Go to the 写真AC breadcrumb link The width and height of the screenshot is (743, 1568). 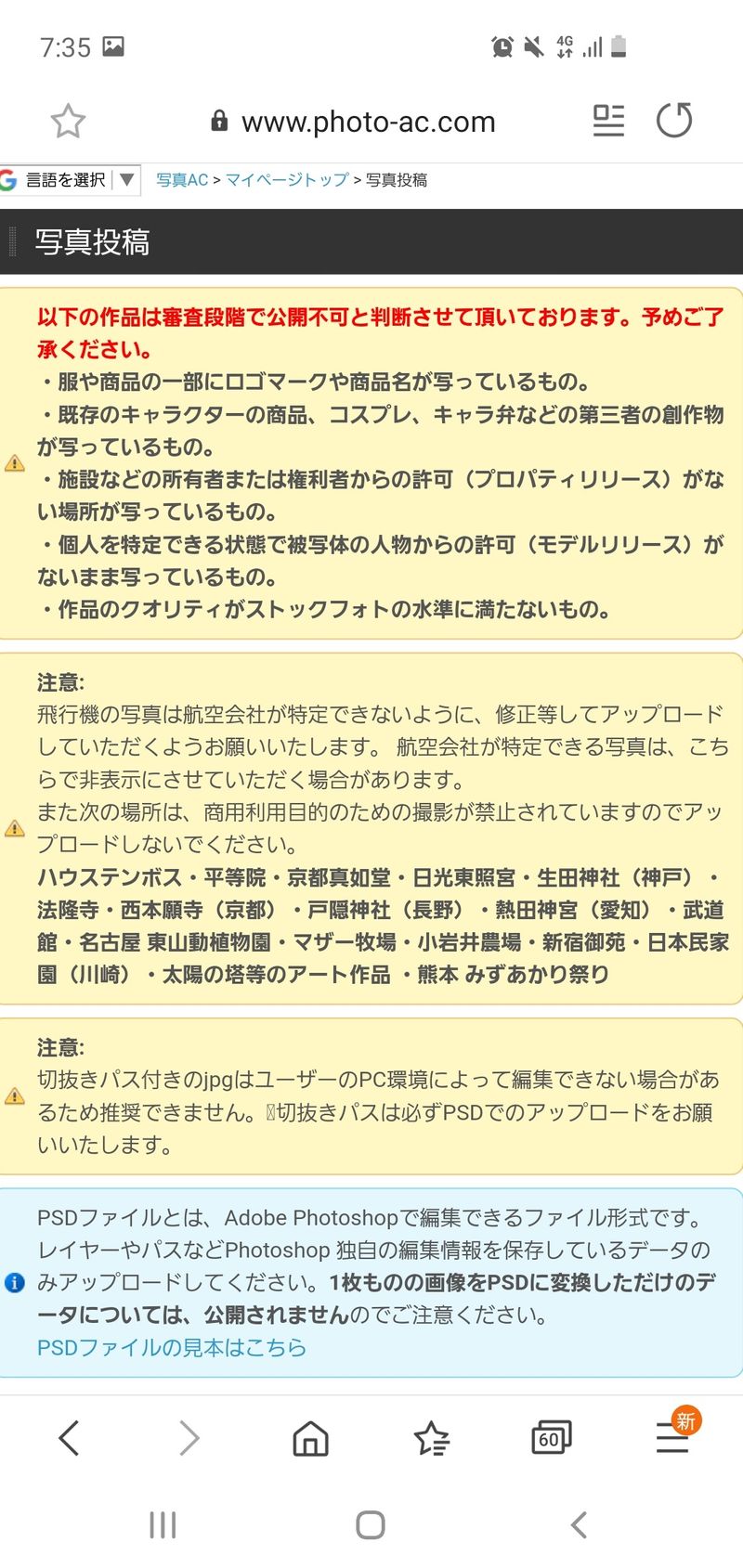point(182,180)
